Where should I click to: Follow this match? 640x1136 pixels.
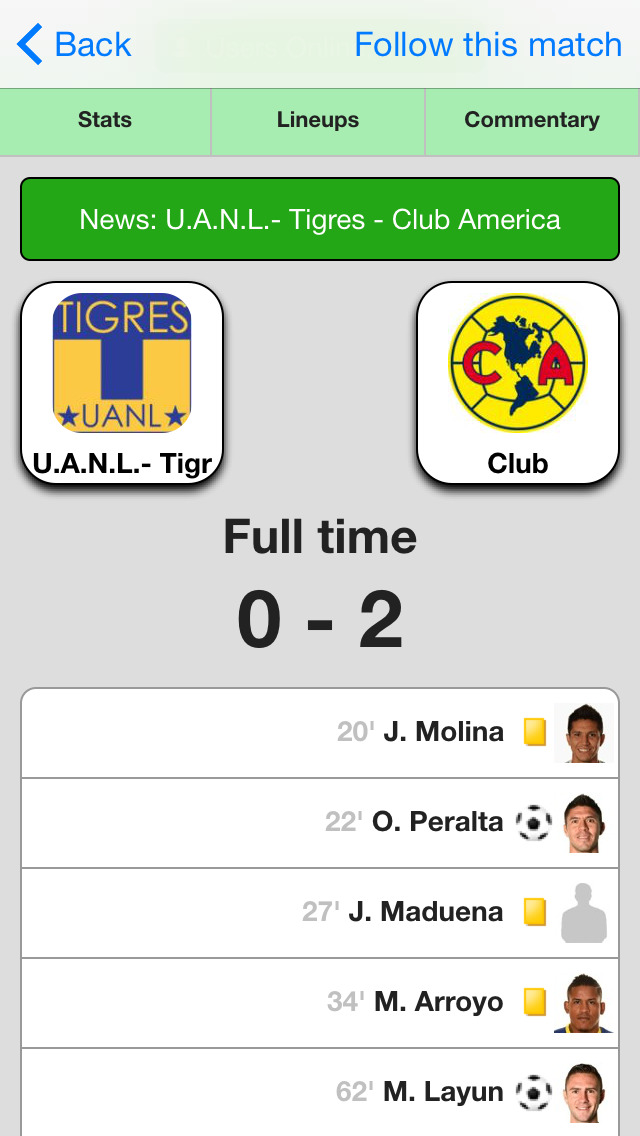[488, 45]
